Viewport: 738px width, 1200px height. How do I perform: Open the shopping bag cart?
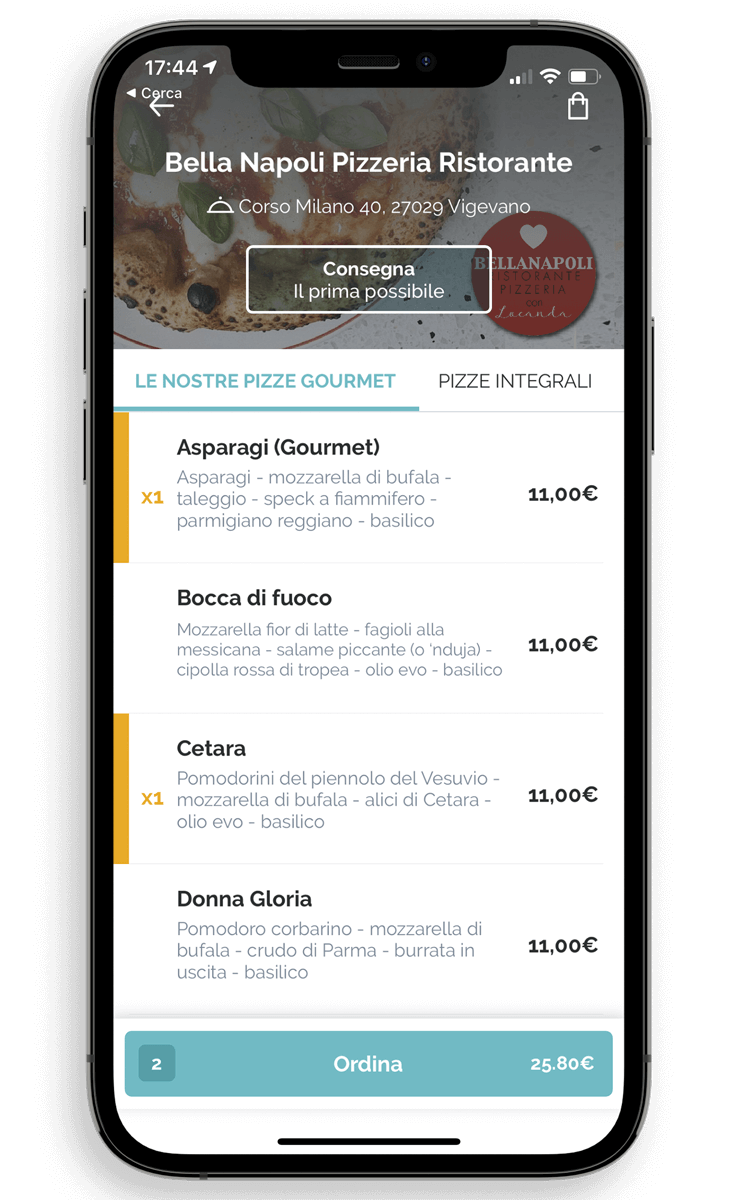pos(577,106)
